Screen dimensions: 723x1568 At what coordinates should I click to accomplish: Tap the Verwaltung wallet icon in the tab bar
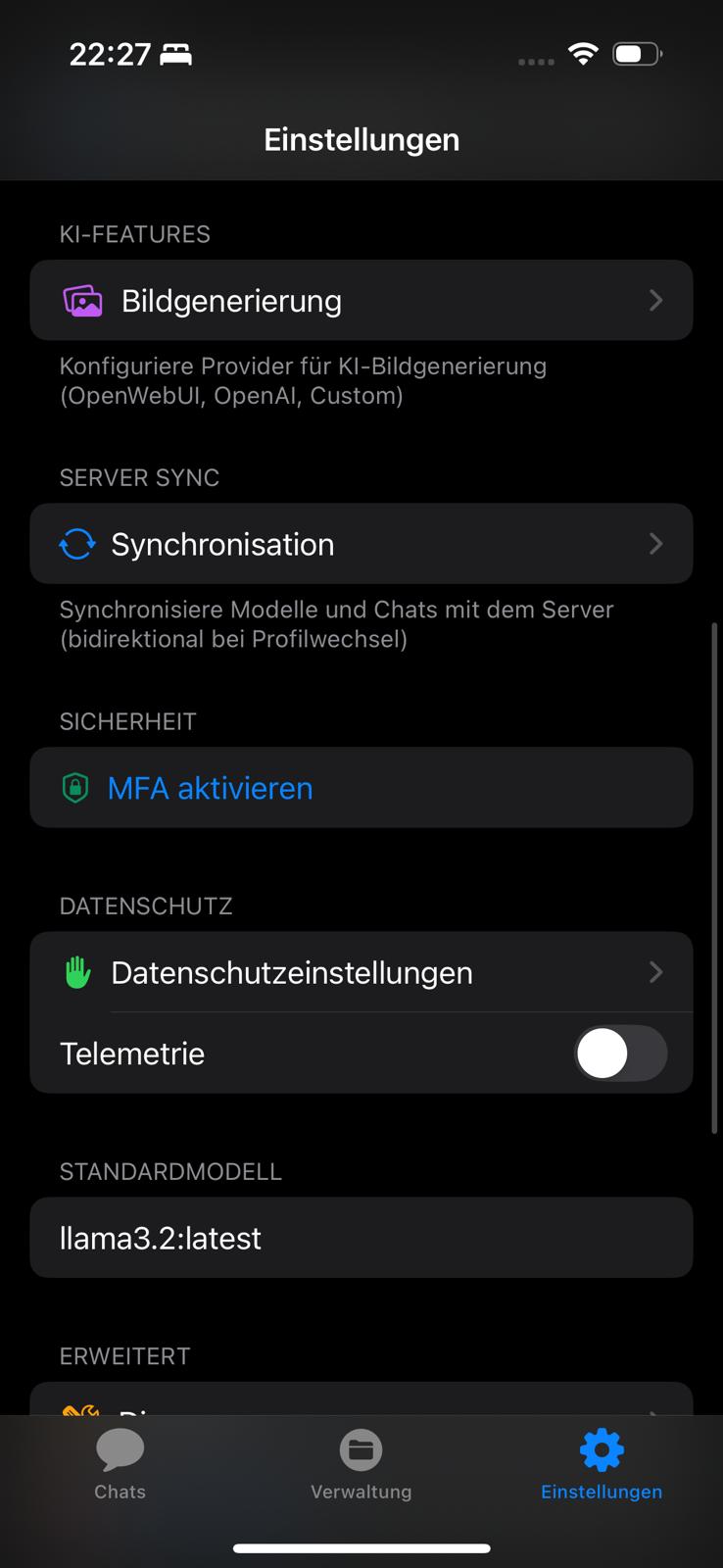click(361, 1449)
